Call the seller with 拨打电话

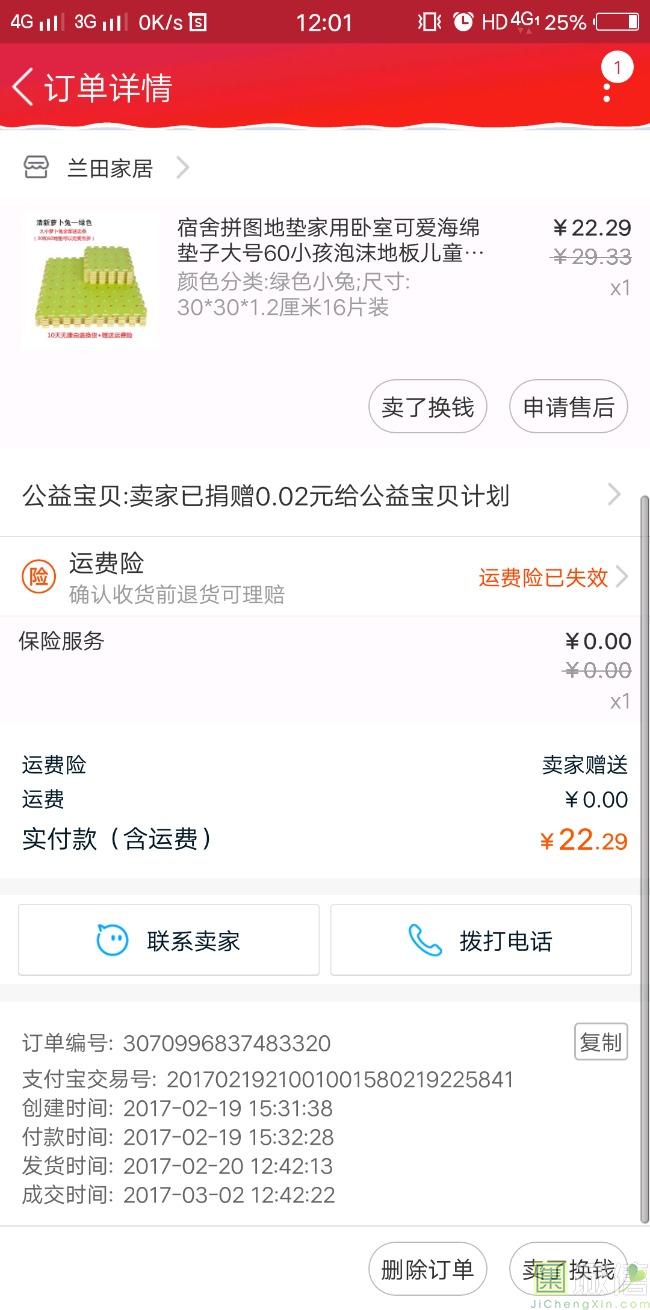481,940
